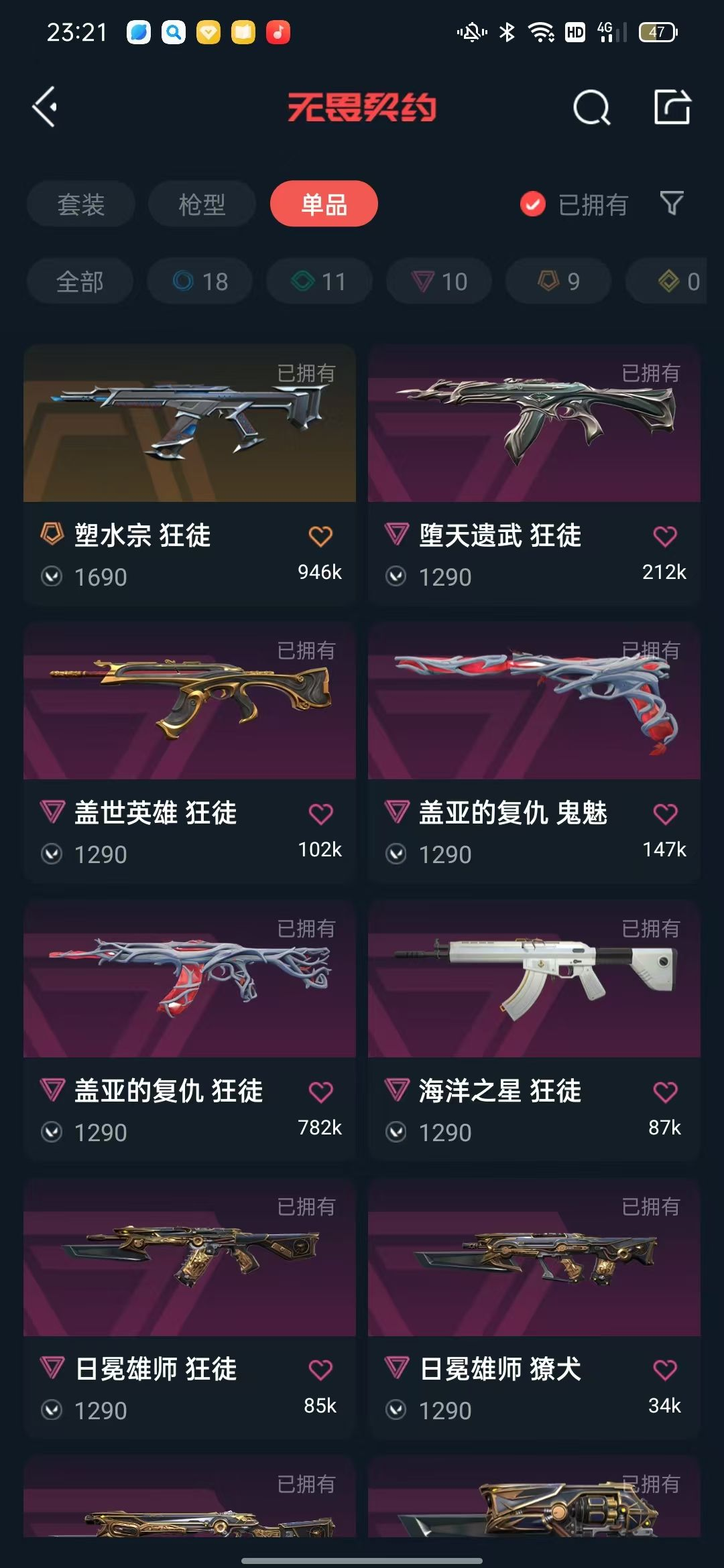
Task: Select the 全部 rarity chip
Action: coord(80,281)
